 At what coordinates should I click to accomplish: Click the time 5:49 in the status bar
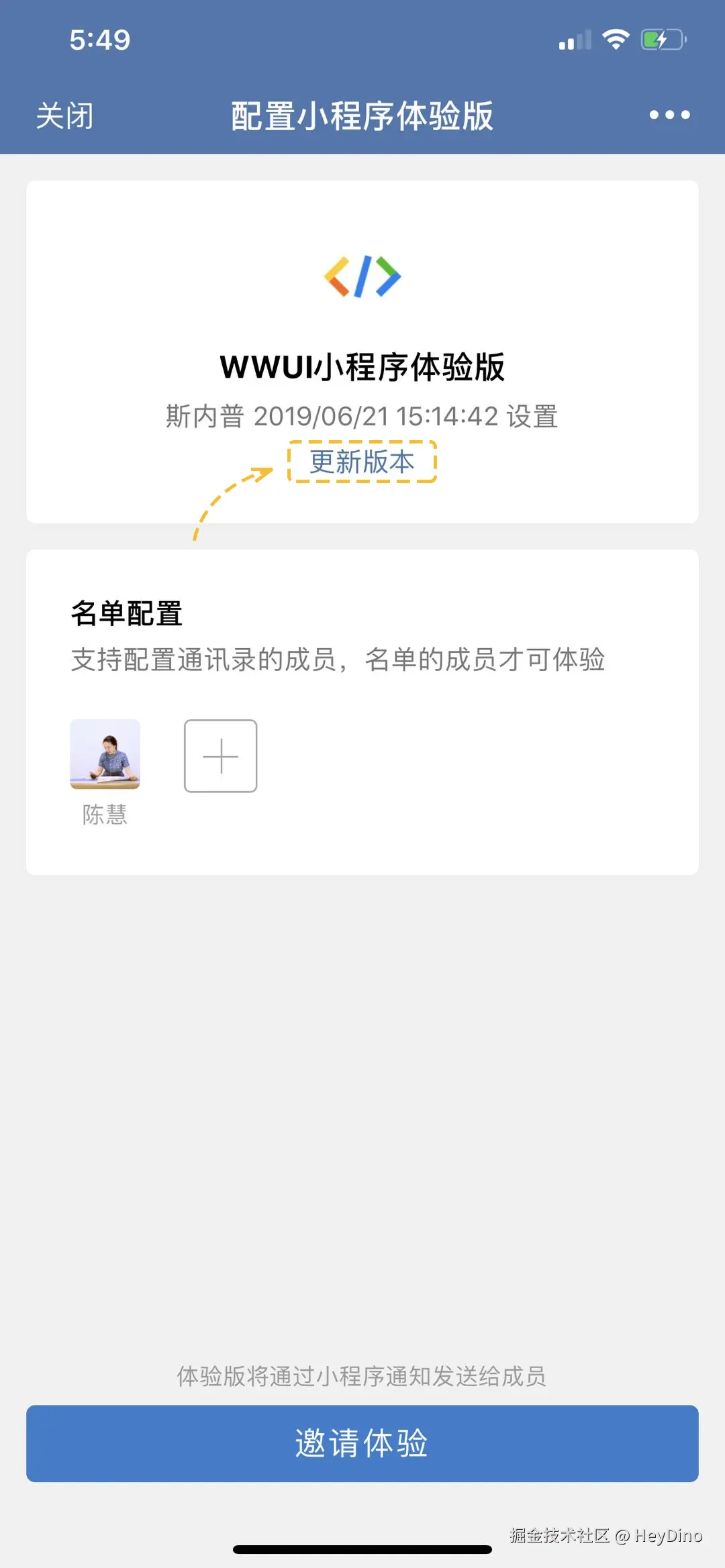(x=99, y=40)
